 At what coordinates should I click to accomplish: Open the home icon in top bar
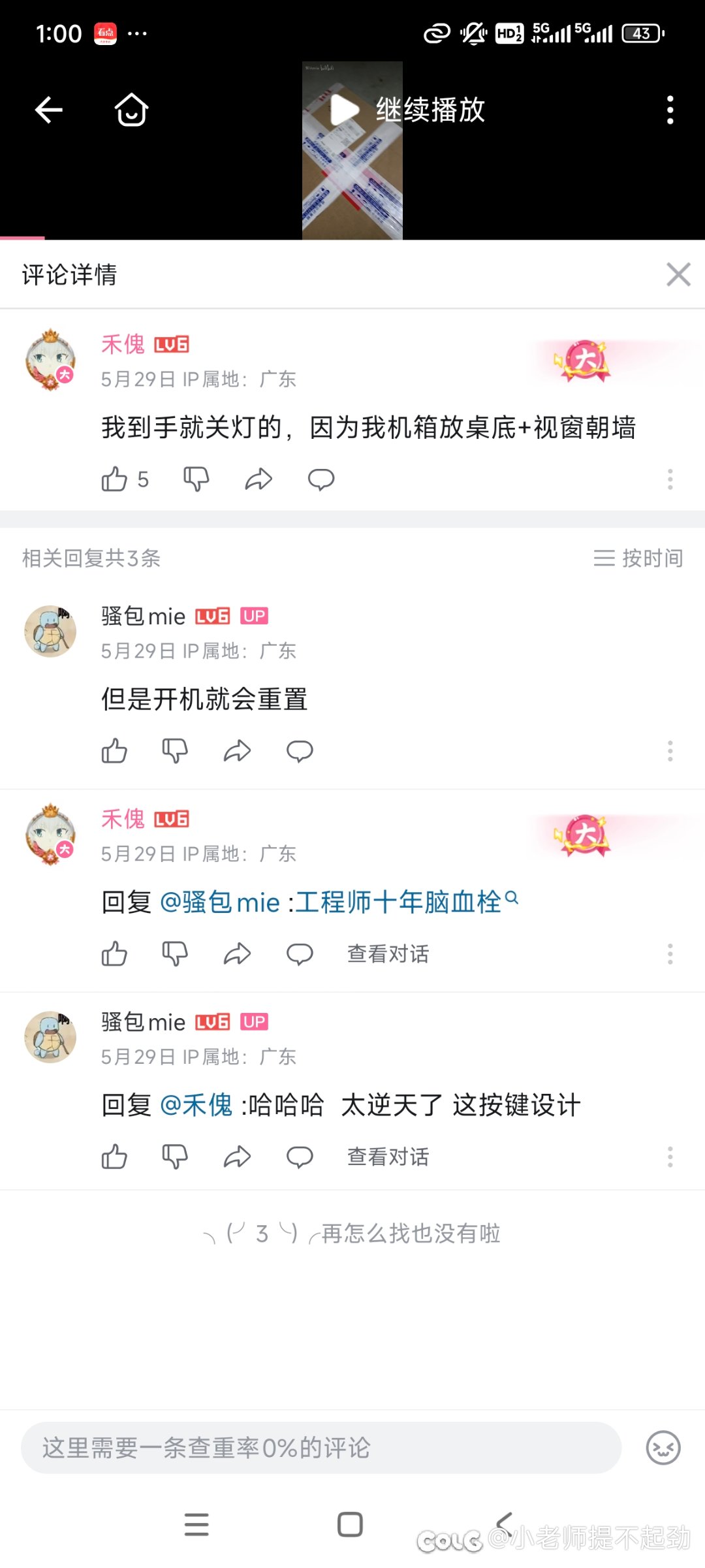132,109
